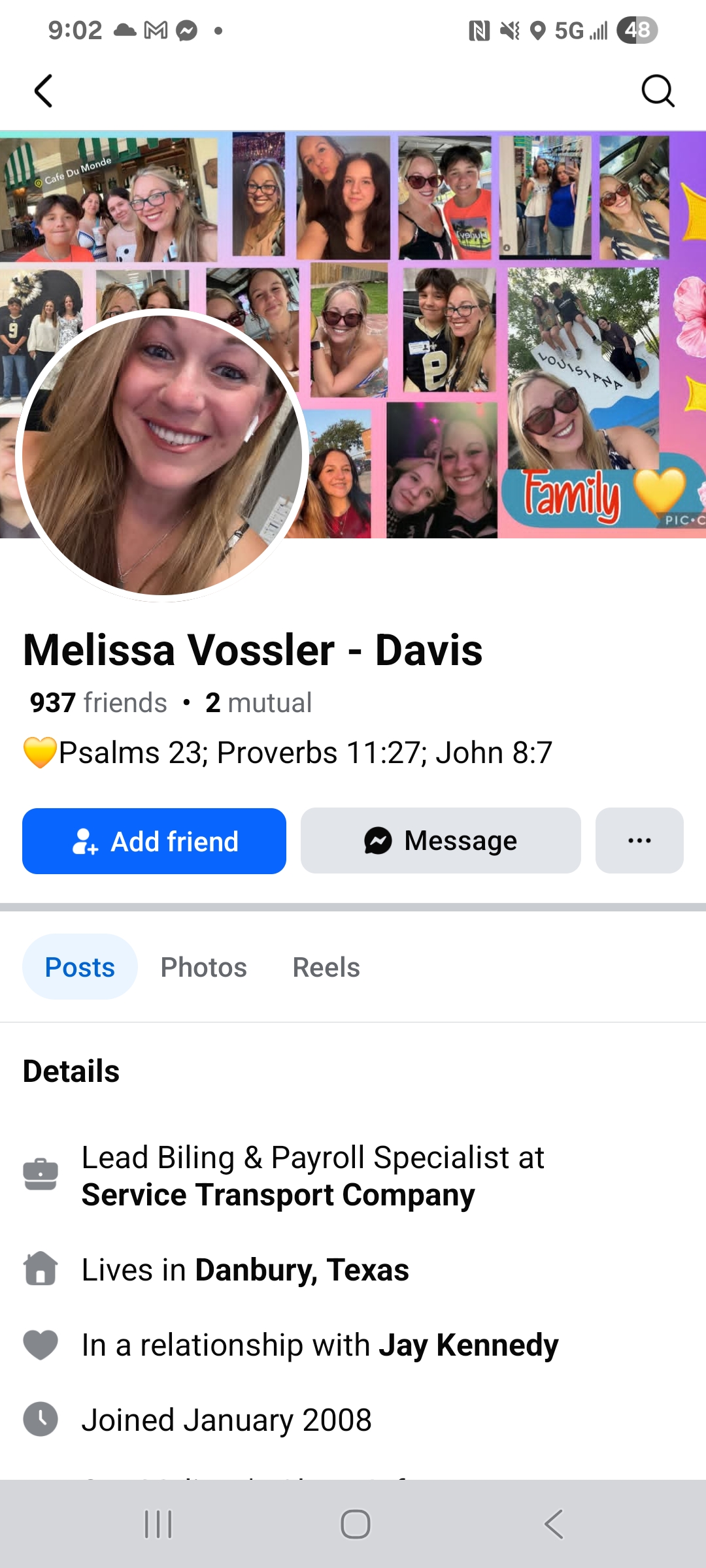The width and height of the screenshot is (706, 1568).
Task: Message Melissa Vossler - Davis
Action: tap(441, 841)
